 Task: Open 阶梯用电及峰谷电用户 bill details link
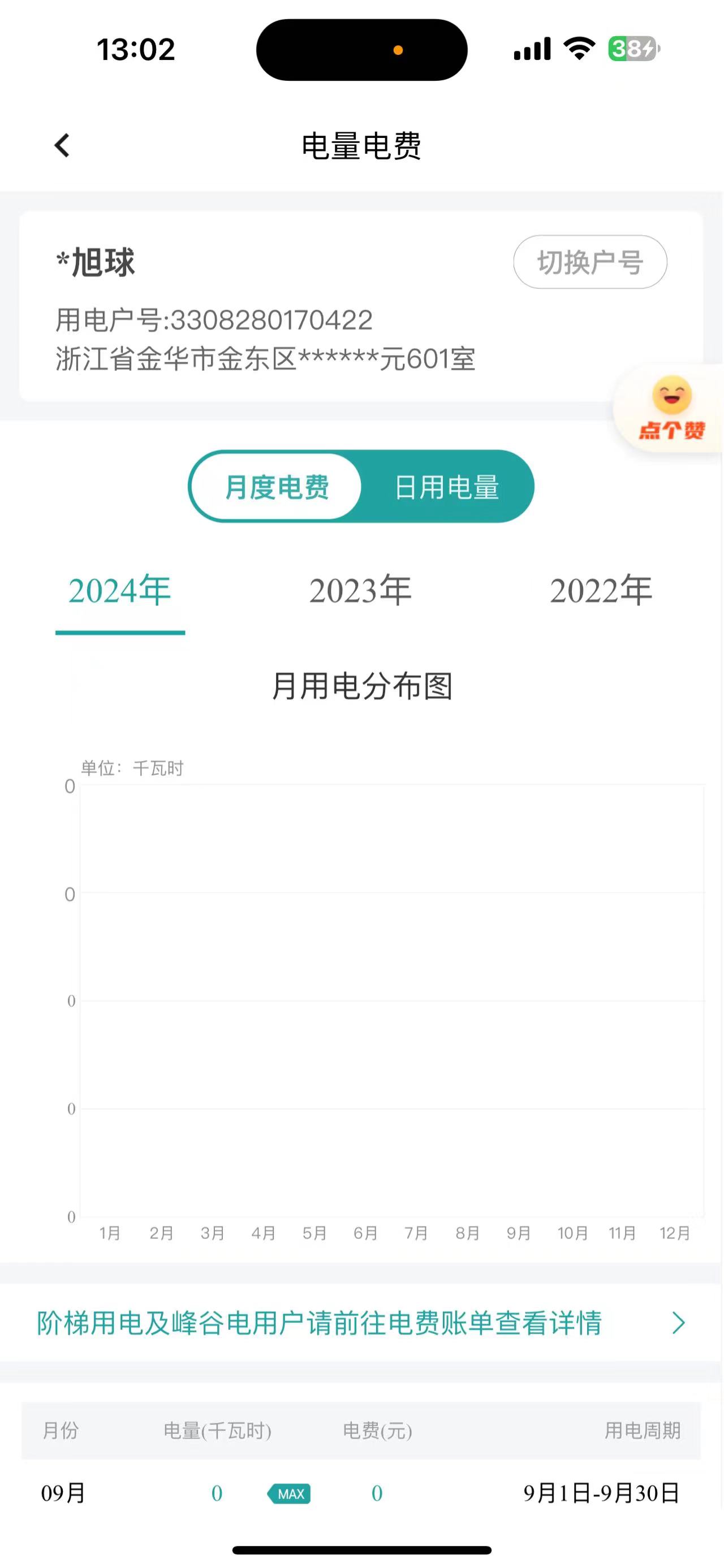pyautogui.click(x=360, y=1323)
